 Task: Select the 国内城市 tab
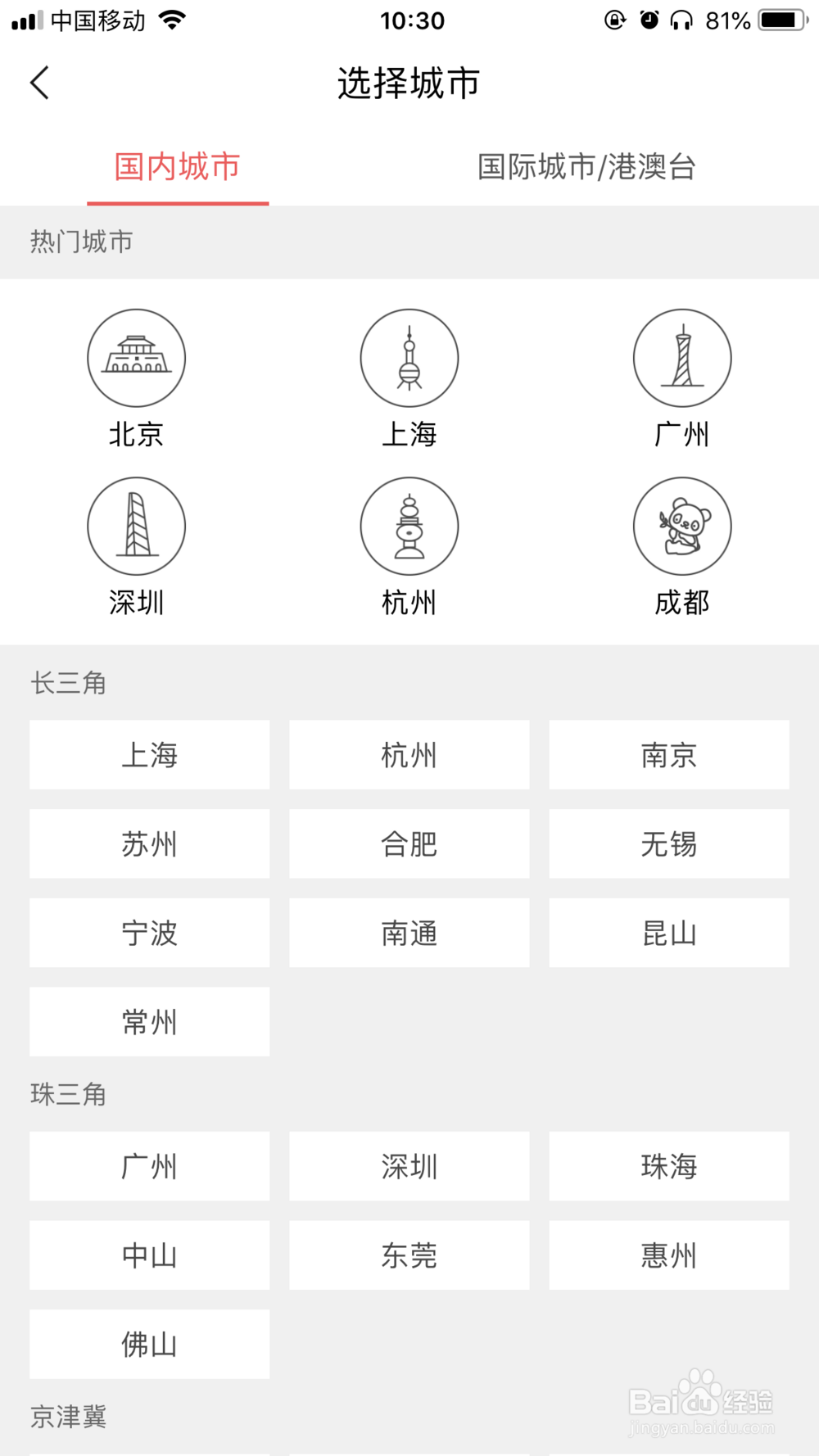pyautogui.click(x=178, y=167)
